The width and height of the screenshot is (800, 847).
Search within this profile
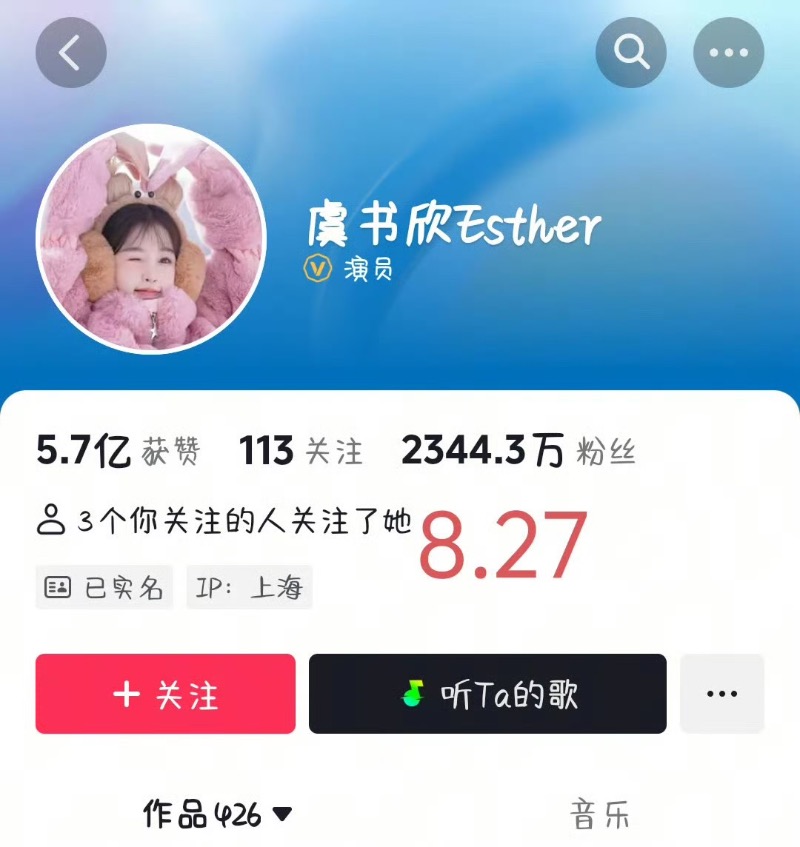[x=631, y=53]
